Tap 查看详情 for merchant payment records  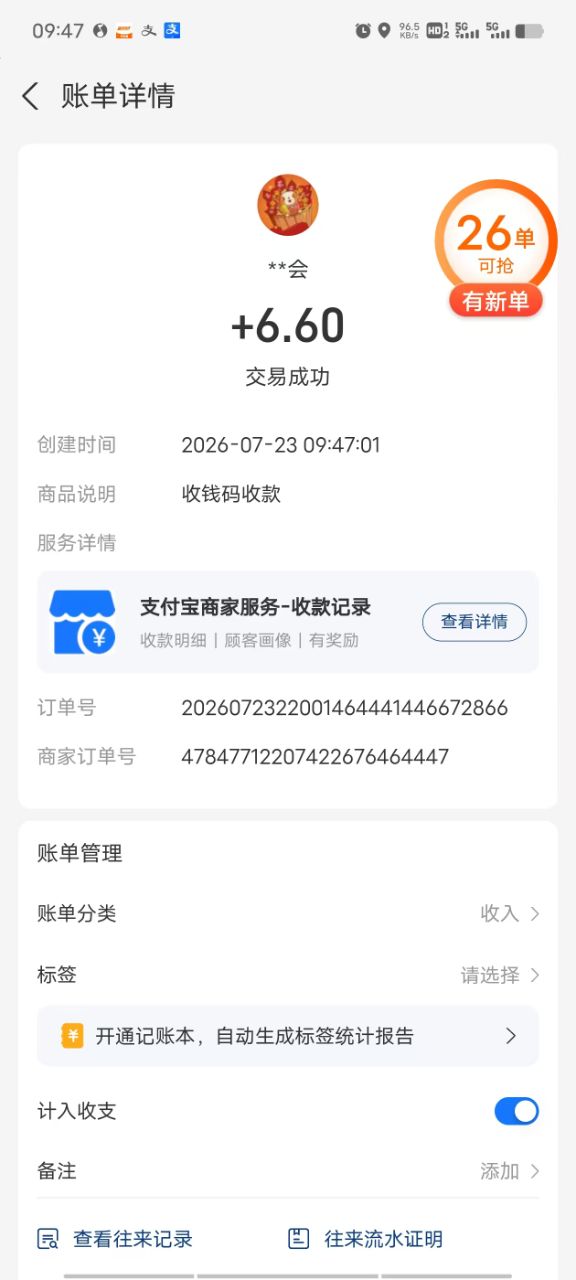click(x=474, y=622)
